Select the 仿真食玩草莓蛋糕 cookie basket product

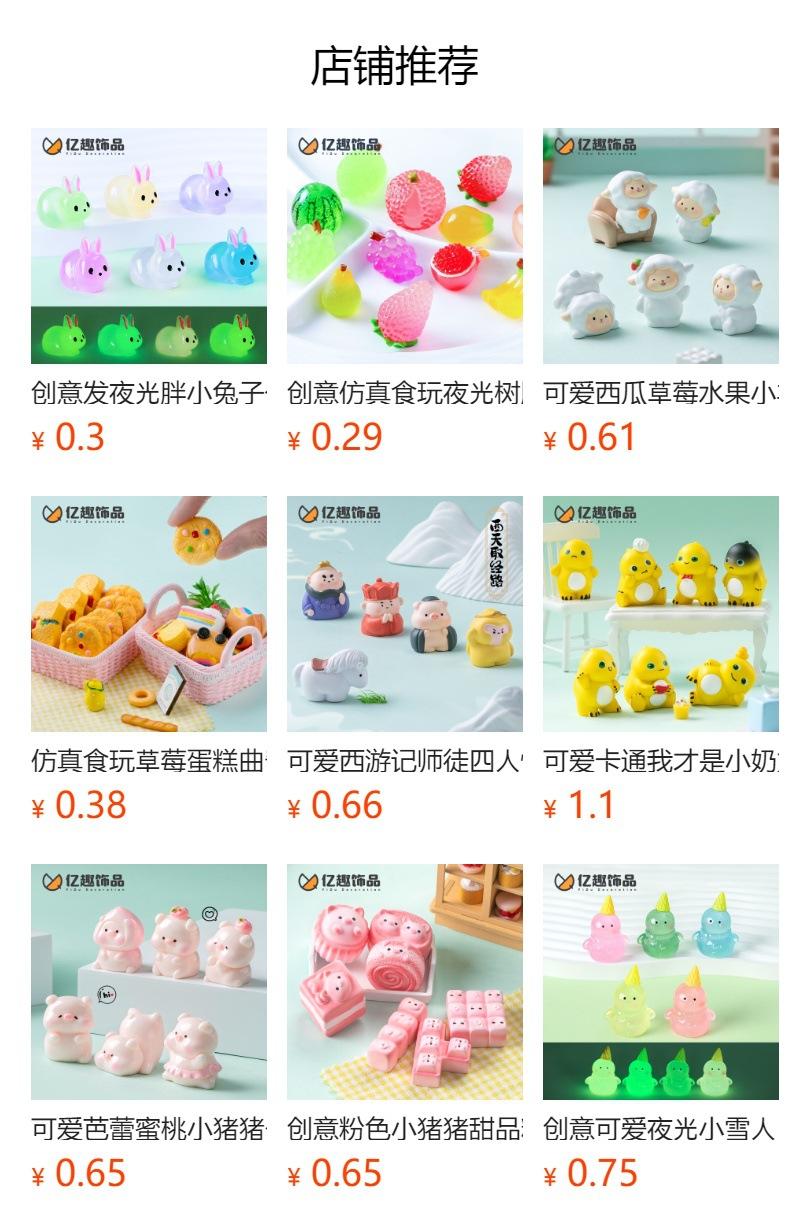(x=149, y=614)
